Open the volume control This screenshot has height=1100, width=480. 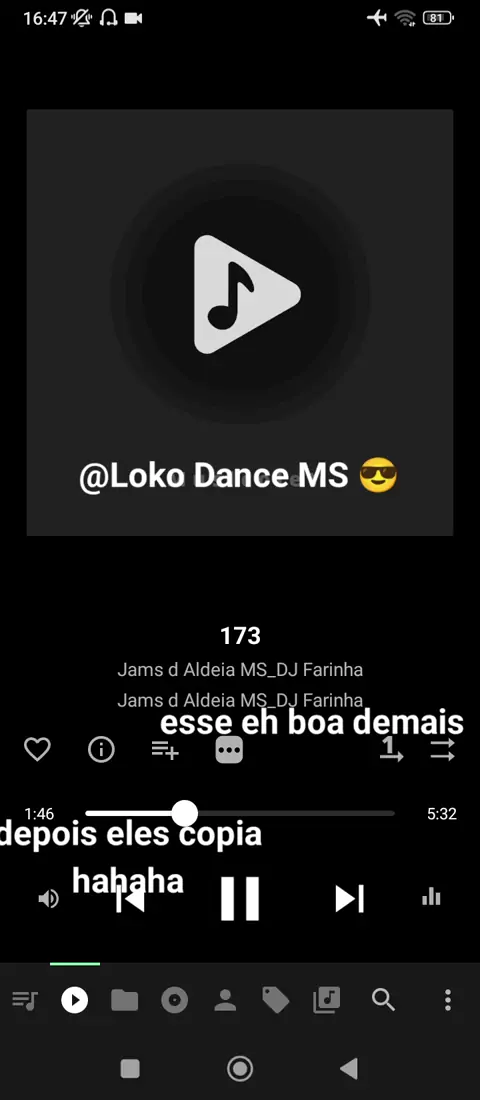[x=48, y=898]
